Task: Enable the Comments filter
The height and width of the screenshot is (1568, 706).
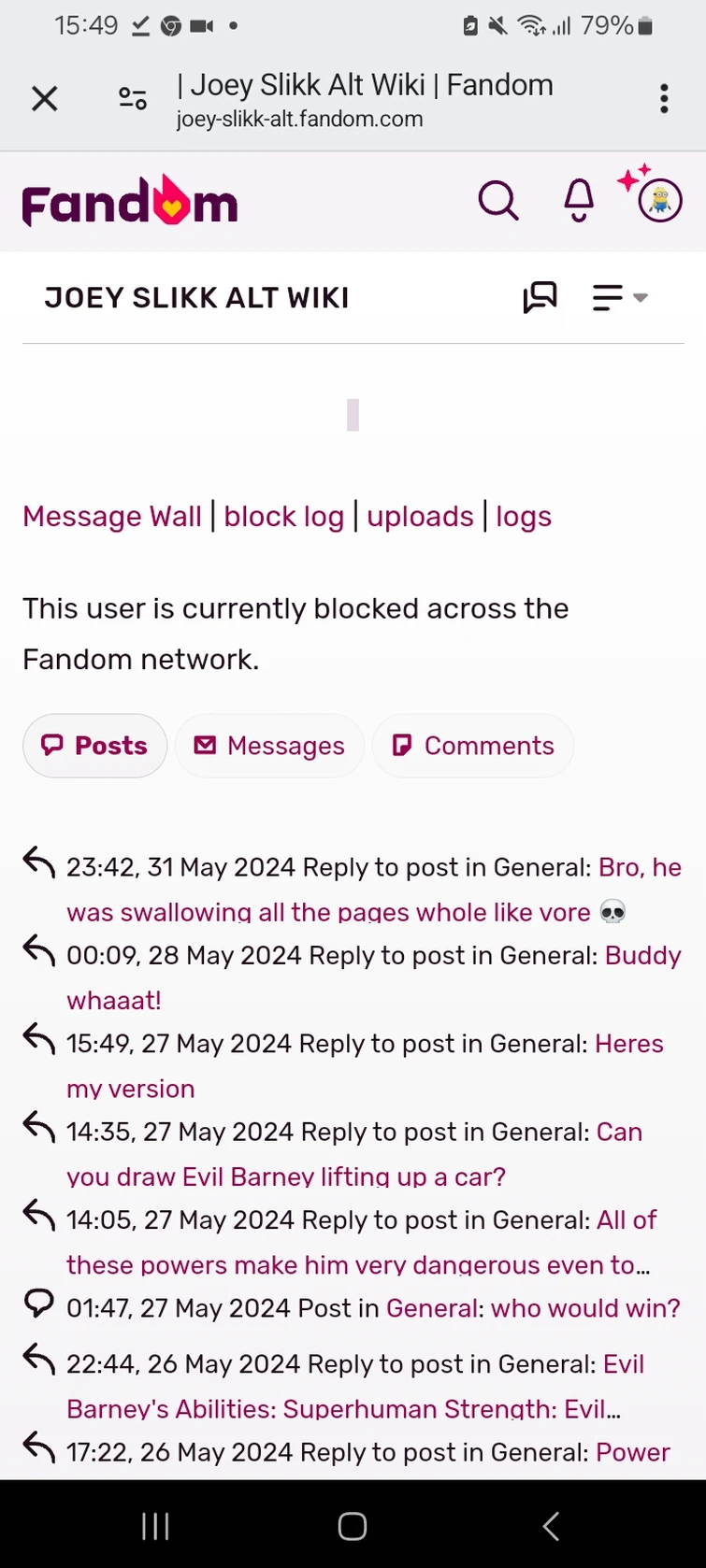Action: tap(472, 746)
